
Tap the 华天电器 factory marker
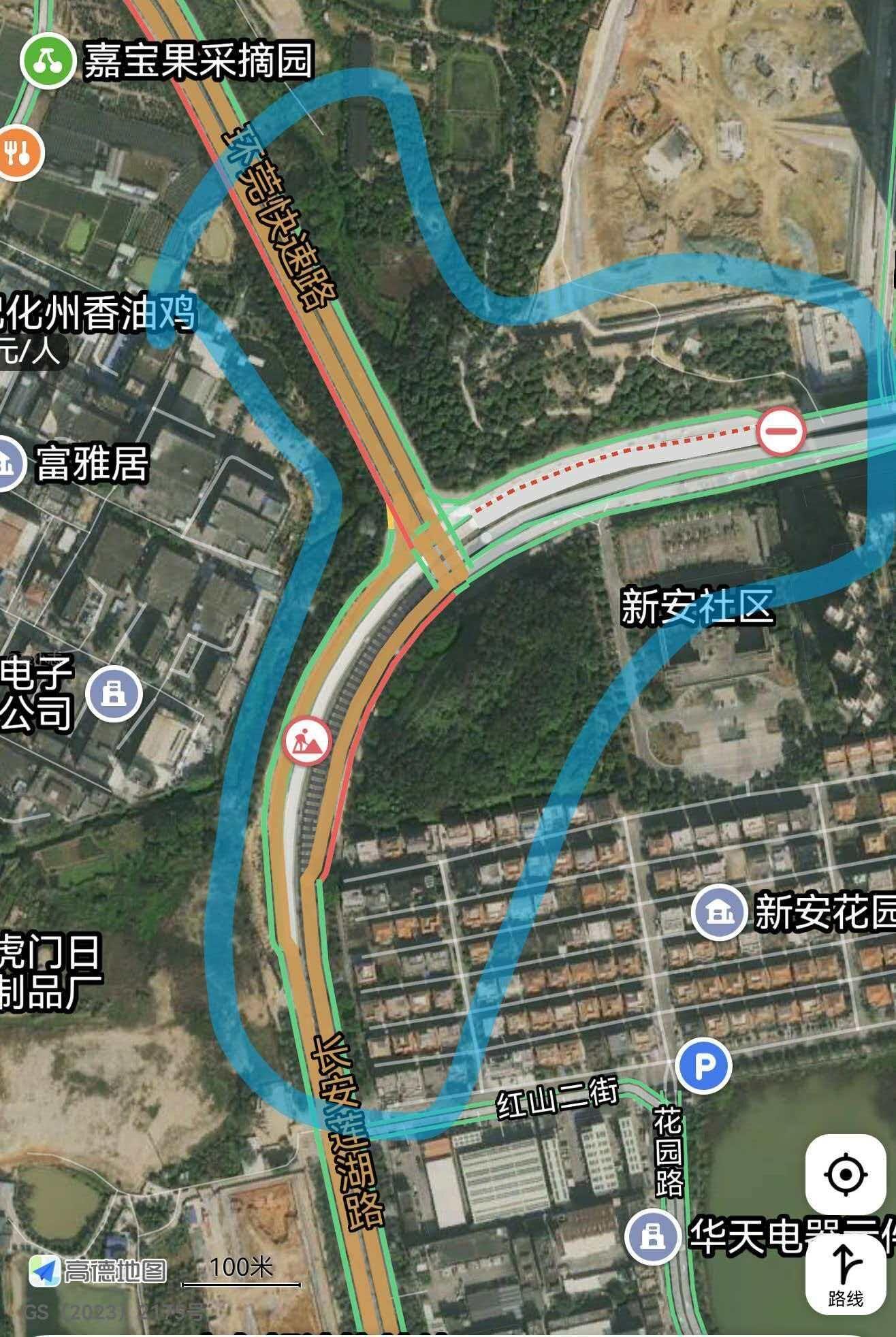coord(652,1236)
